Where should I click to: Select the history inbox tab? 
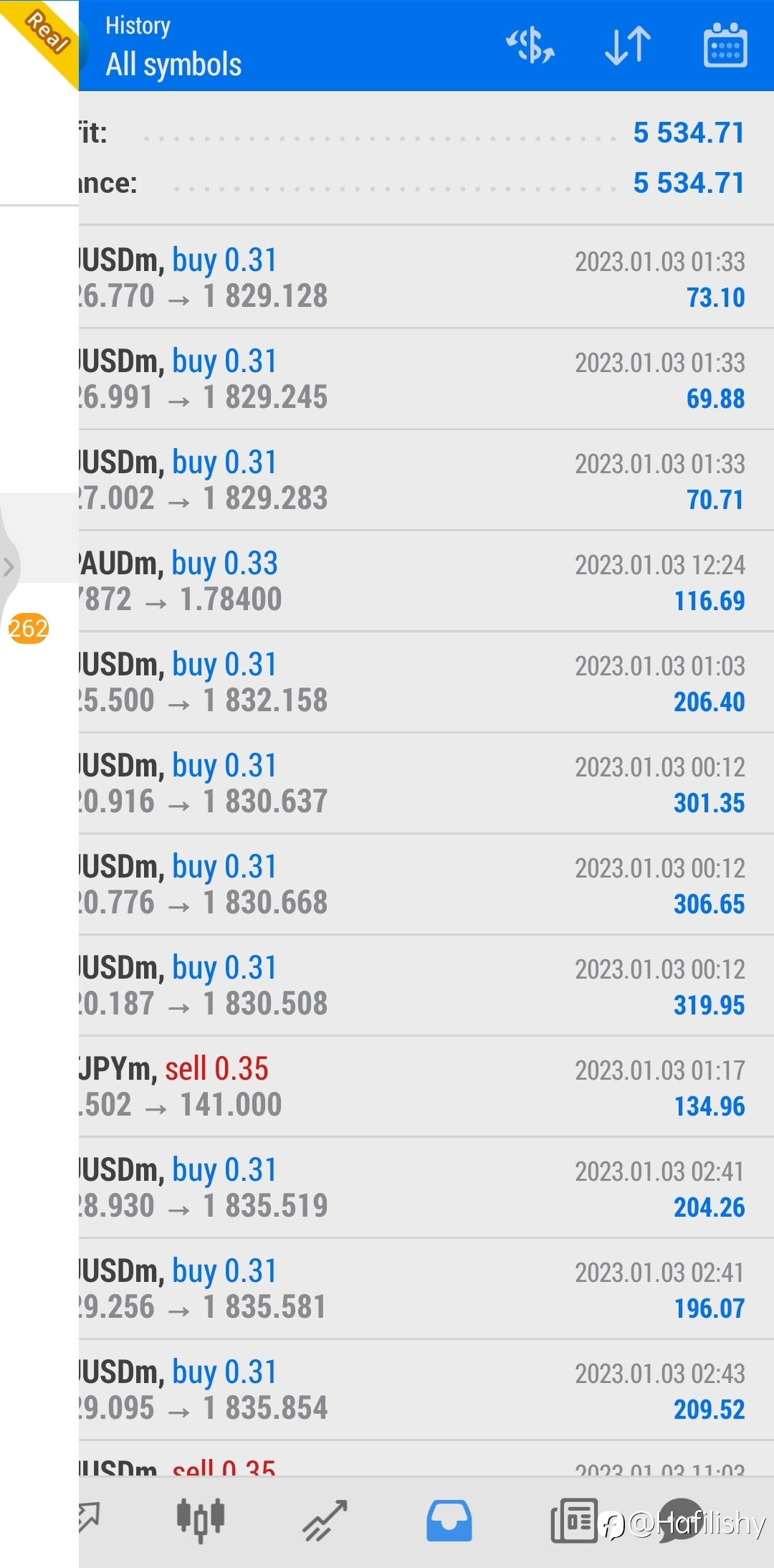[449, 1520]
